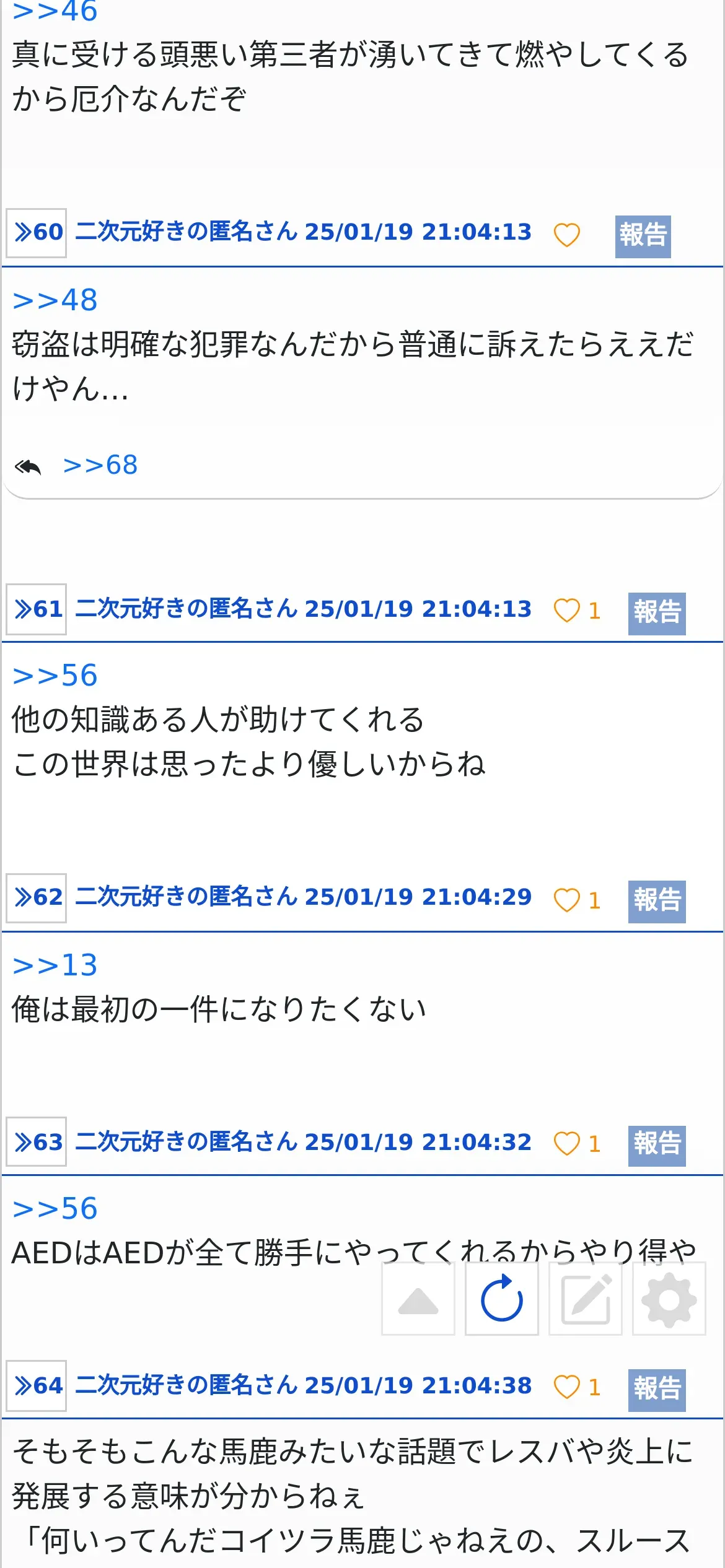This screenshot has height=1568, width=725.
Task: Open quoted reply >>13 link
Action: (55, 965)
